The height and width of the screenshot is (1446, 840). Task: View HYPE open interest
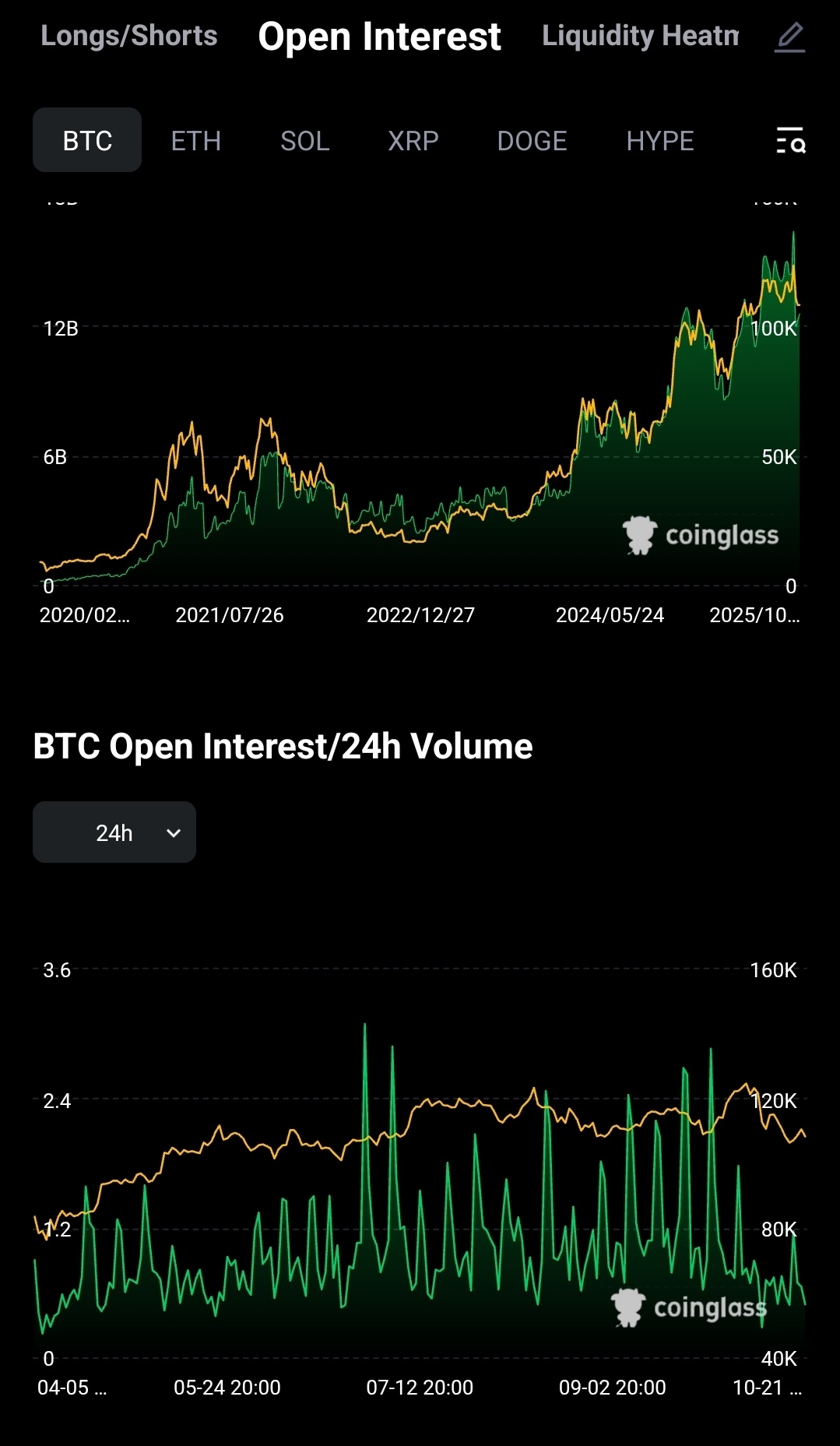[660, 141]
